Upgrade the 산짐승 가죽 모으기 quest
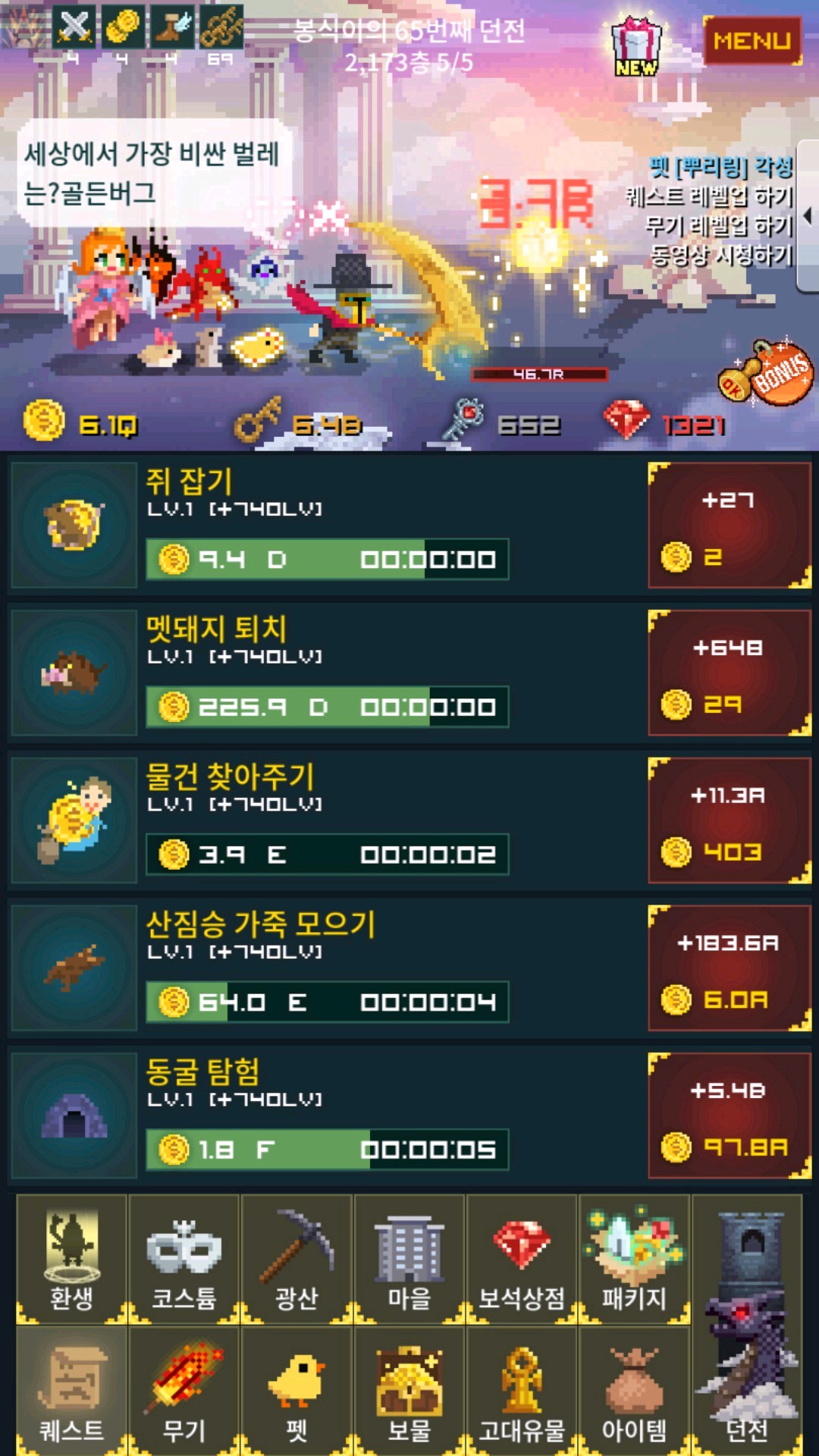The width and height of the screenshot is (819, 1456). (729, 968)
